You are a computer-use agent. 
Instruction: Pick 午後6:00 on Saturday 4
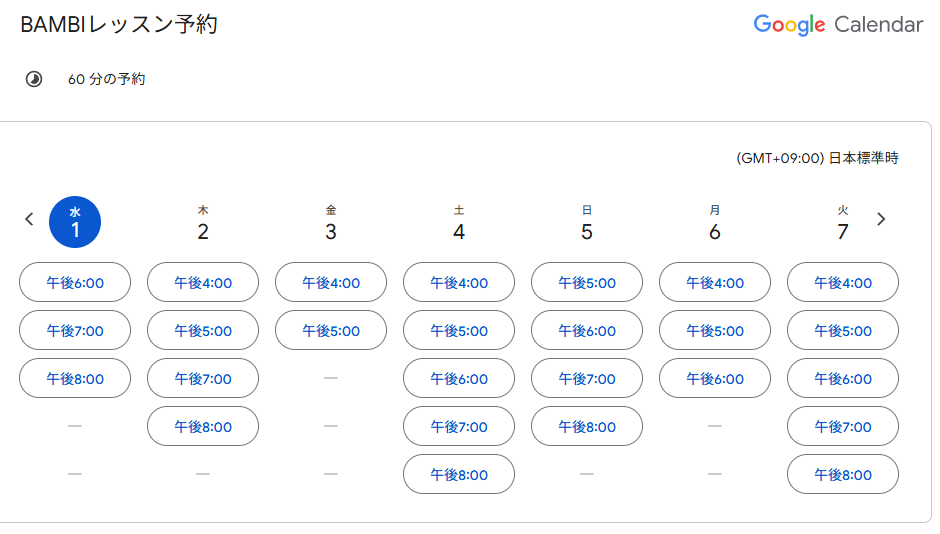459,379
